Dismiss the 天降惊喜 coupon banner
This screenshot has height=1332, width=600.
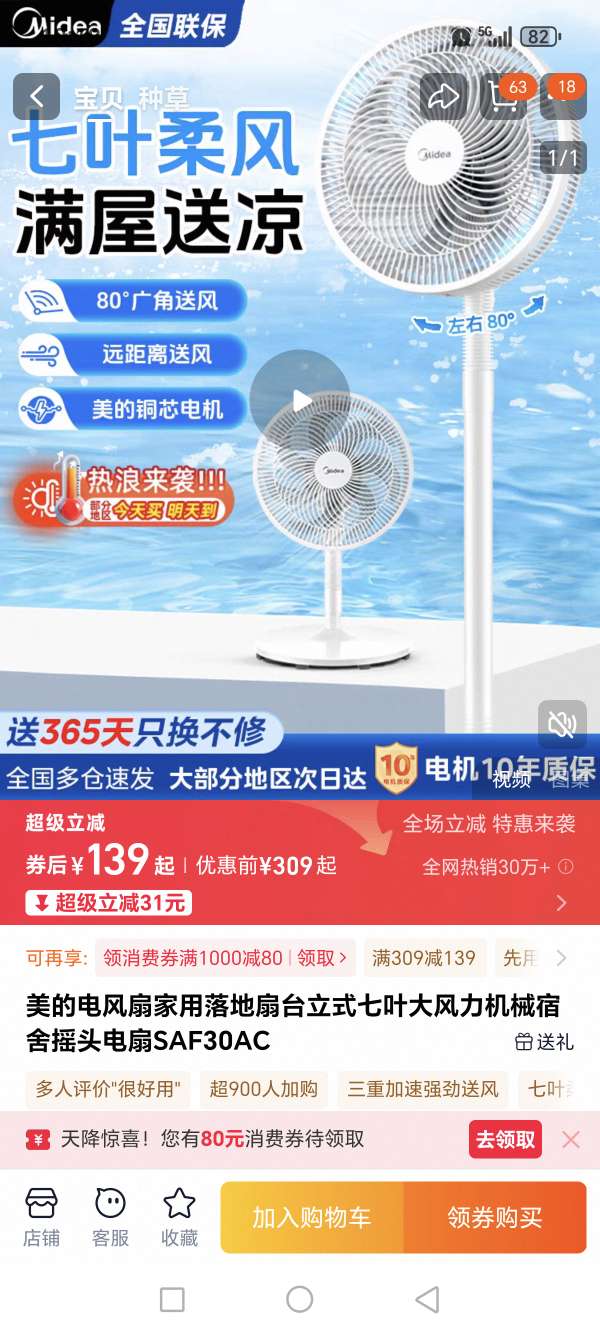point(571,1139)
